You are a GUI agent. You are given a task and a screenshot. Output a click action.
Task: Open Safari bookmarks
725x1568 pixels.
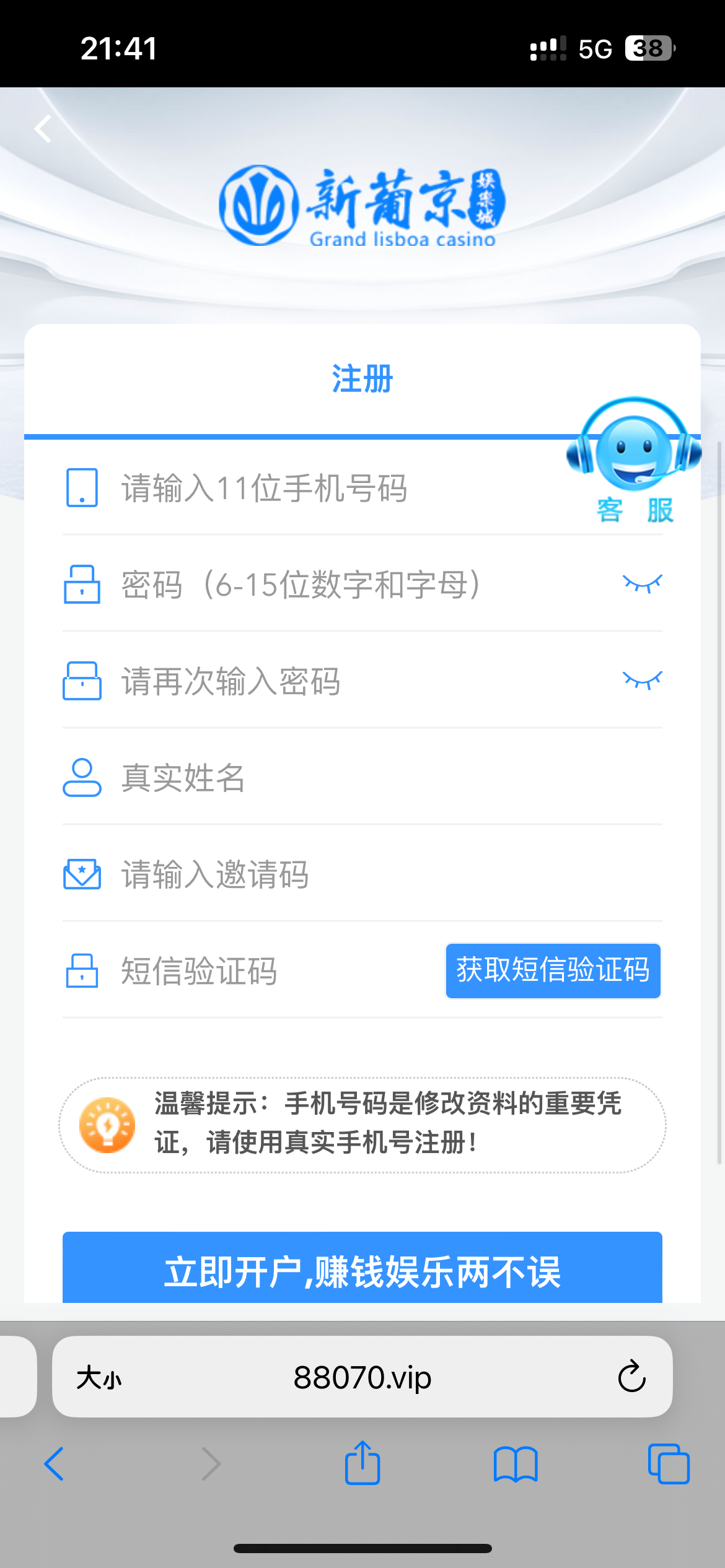click(516, 1464)
